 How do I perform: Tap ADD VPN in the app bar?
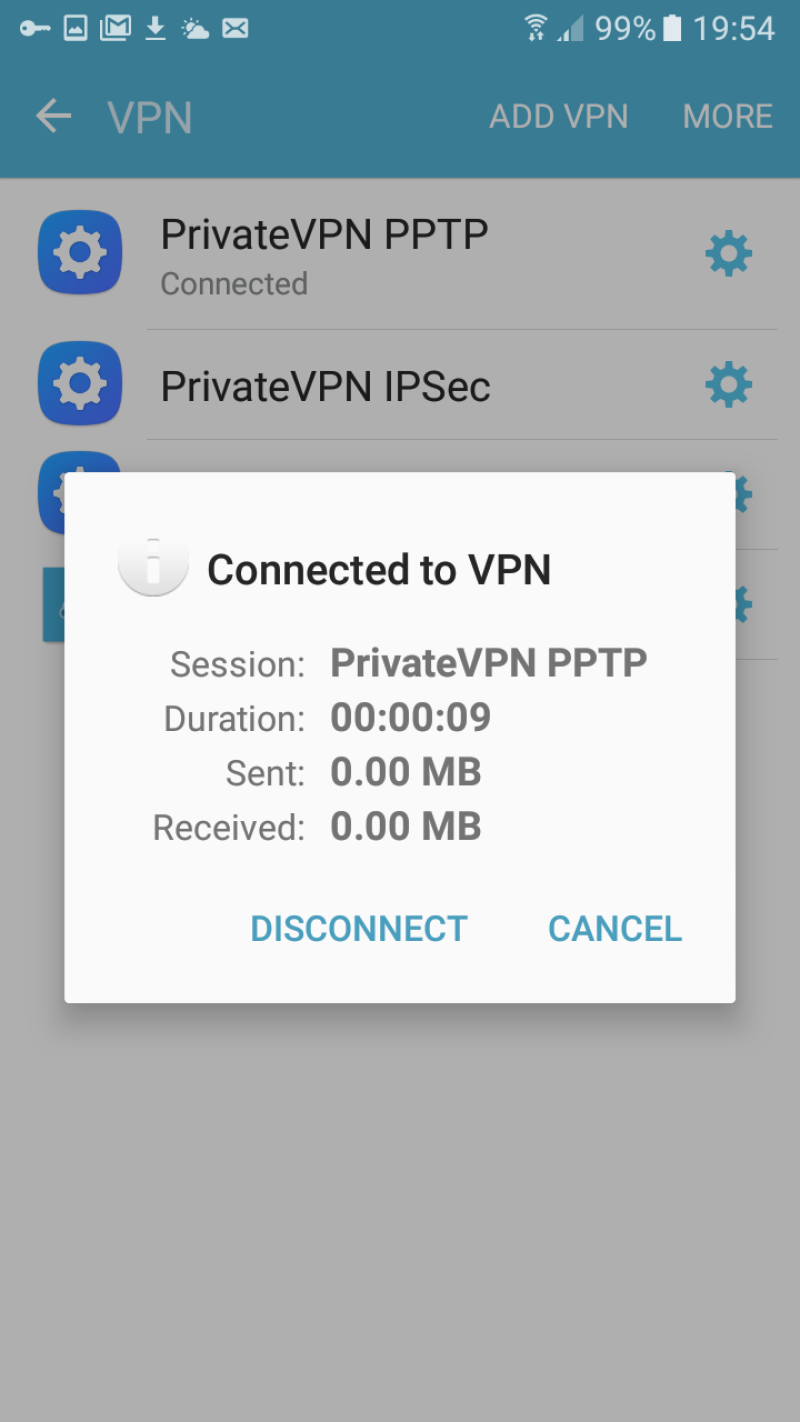pos(558,117)
